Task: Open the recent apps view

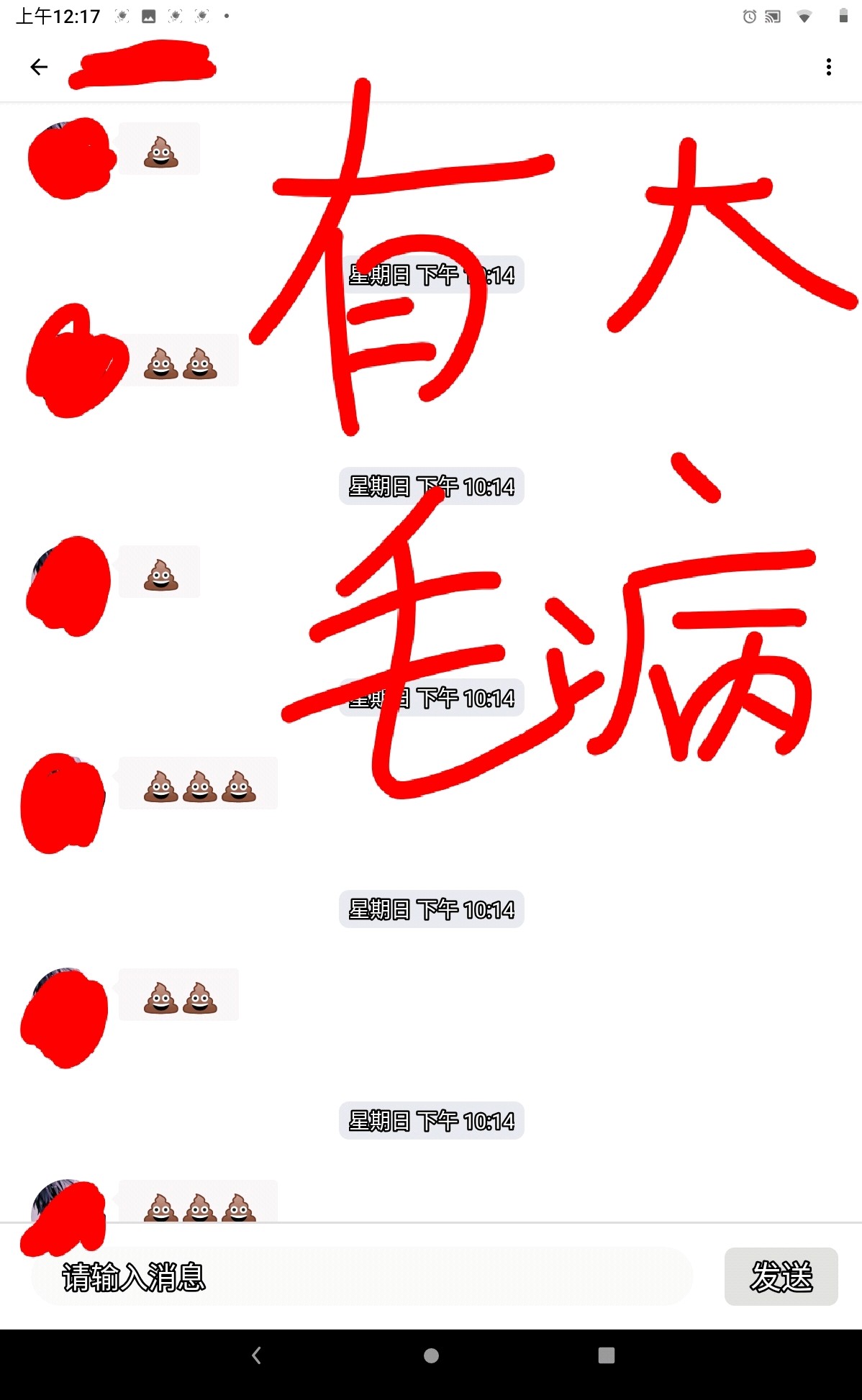Action: pos(606,1355)
